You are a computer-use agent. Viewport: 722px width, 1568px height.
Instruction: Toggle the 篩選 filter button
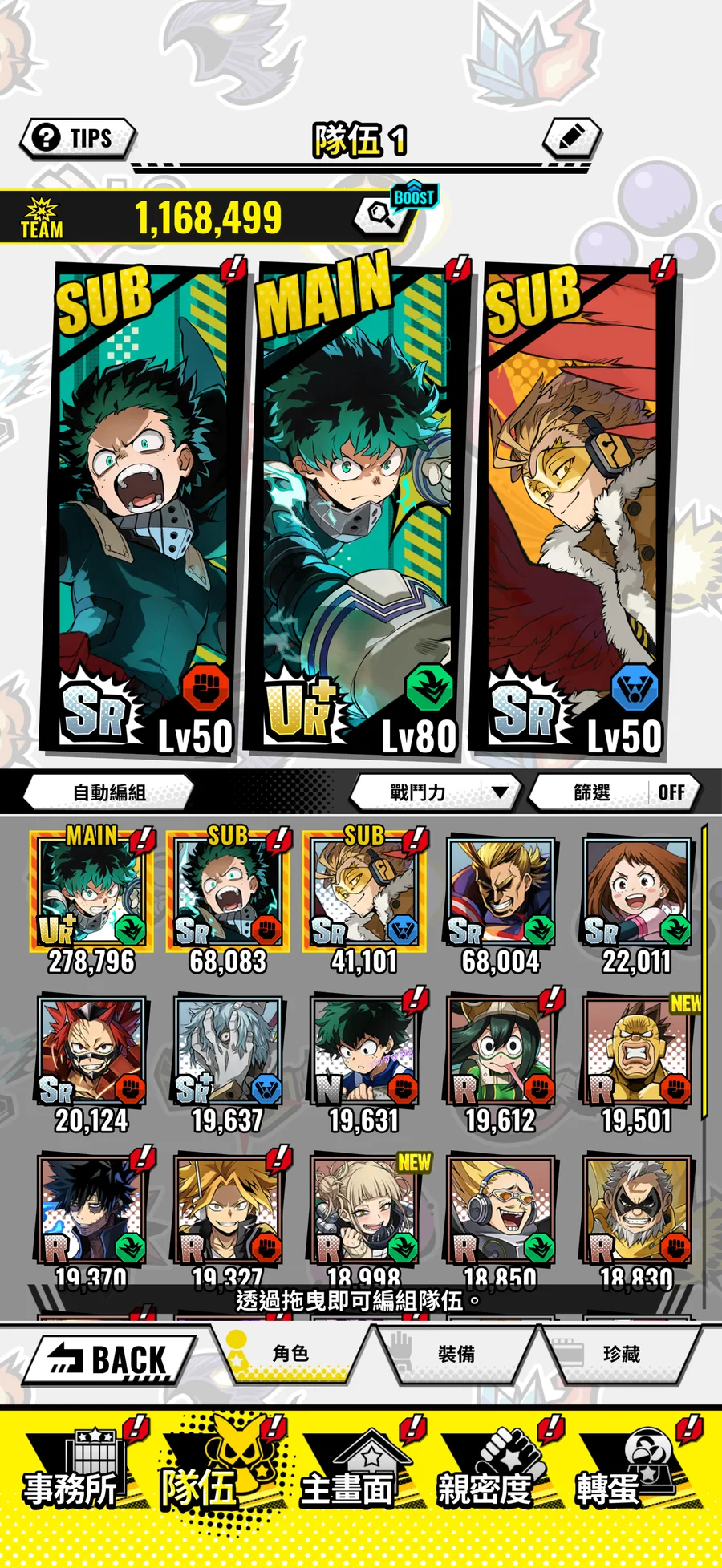coord(615,792)
